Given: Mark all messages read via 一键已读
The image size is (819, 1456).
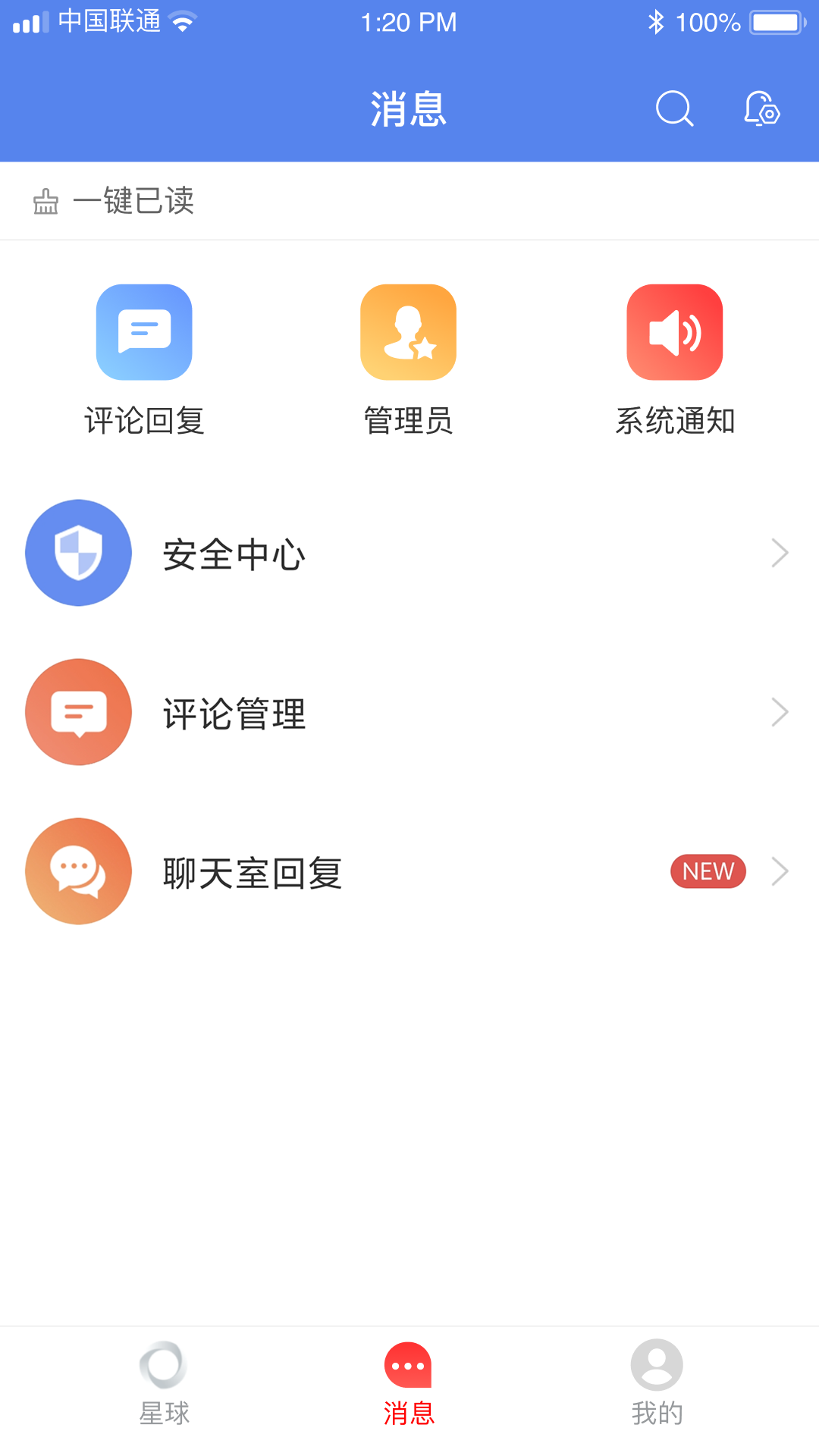Looking at the screenshot, I should (135, 201).
